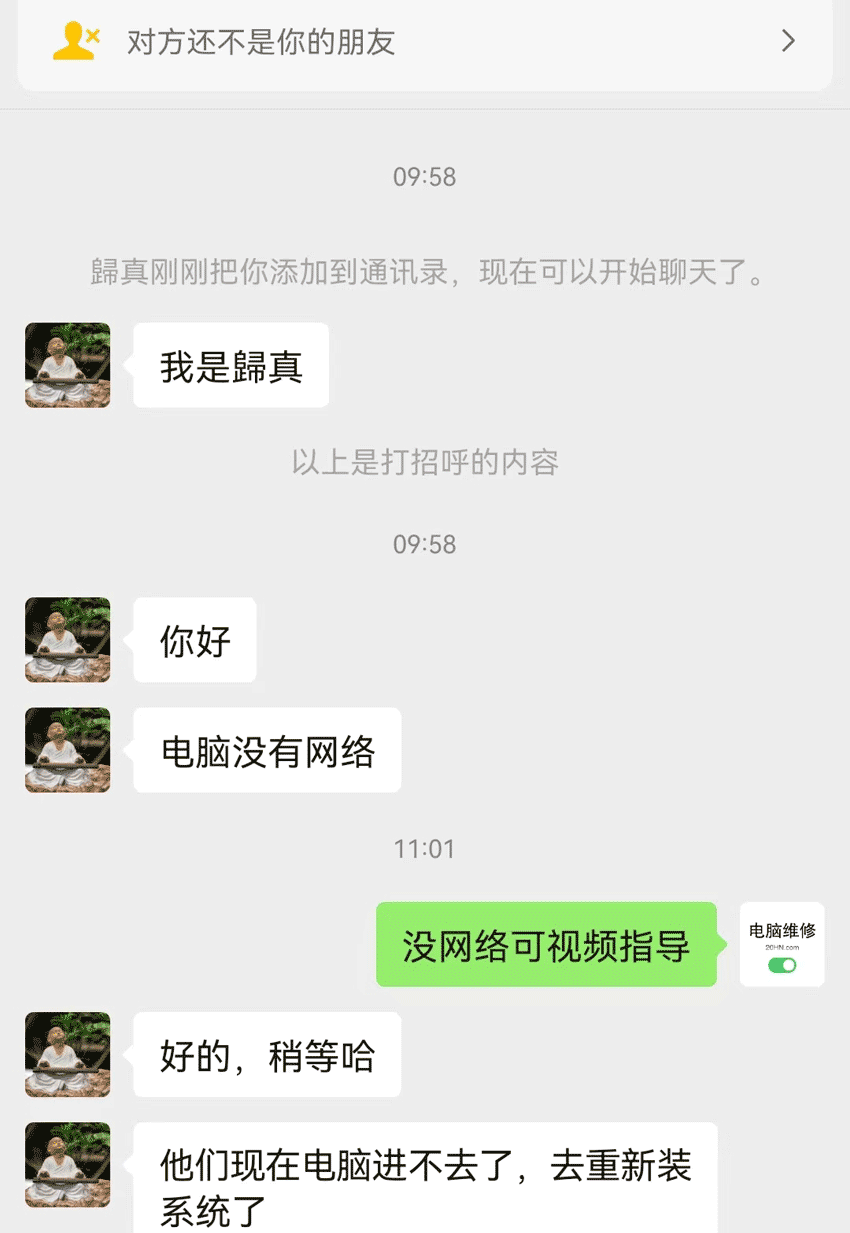This screenshot has height=1233, width=850.
Task: Select the 我是歸真 greeting message
Action: click(x=230, y=365)
